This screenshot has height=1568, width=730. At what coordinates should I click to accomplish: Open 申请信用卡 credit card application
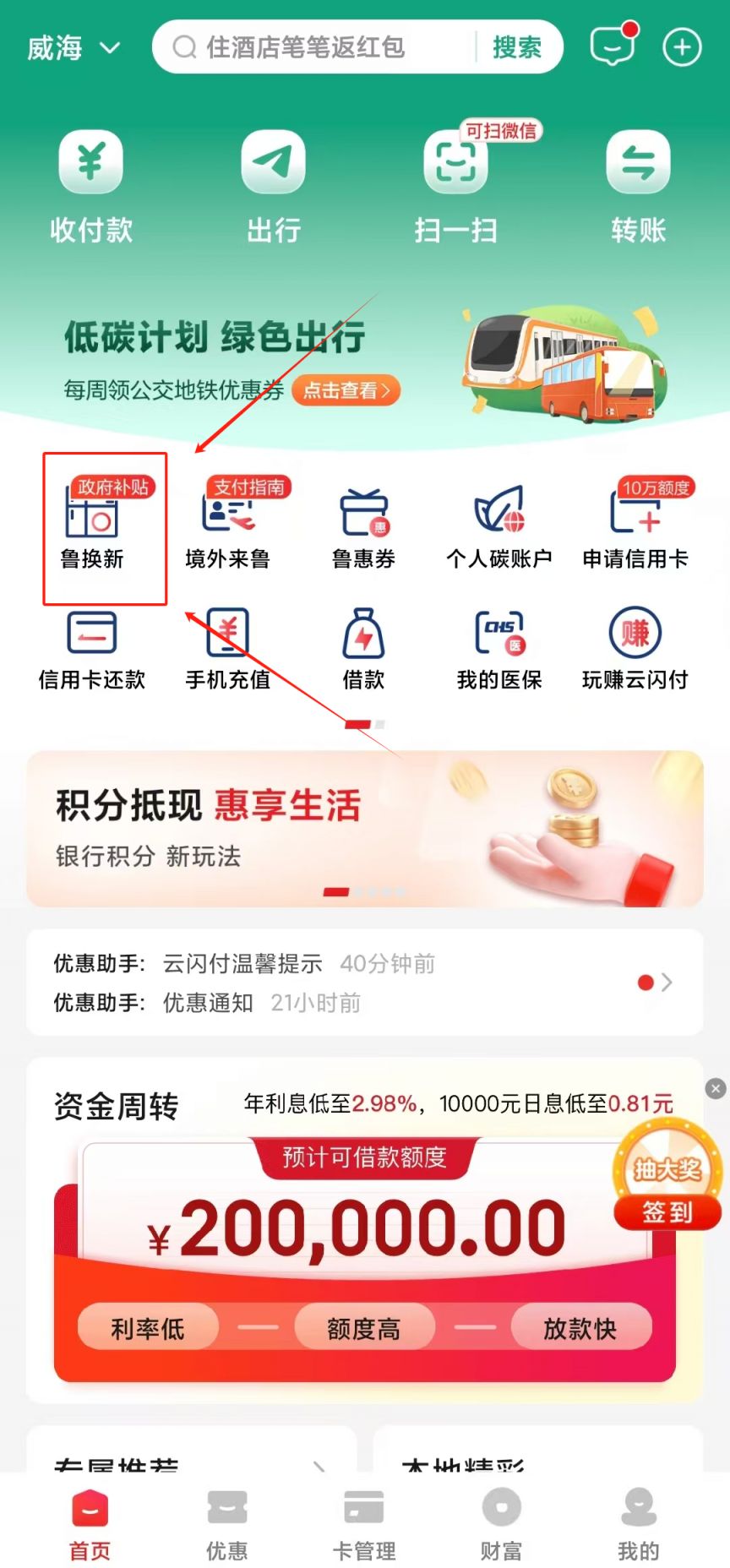[x=635, y=525]
